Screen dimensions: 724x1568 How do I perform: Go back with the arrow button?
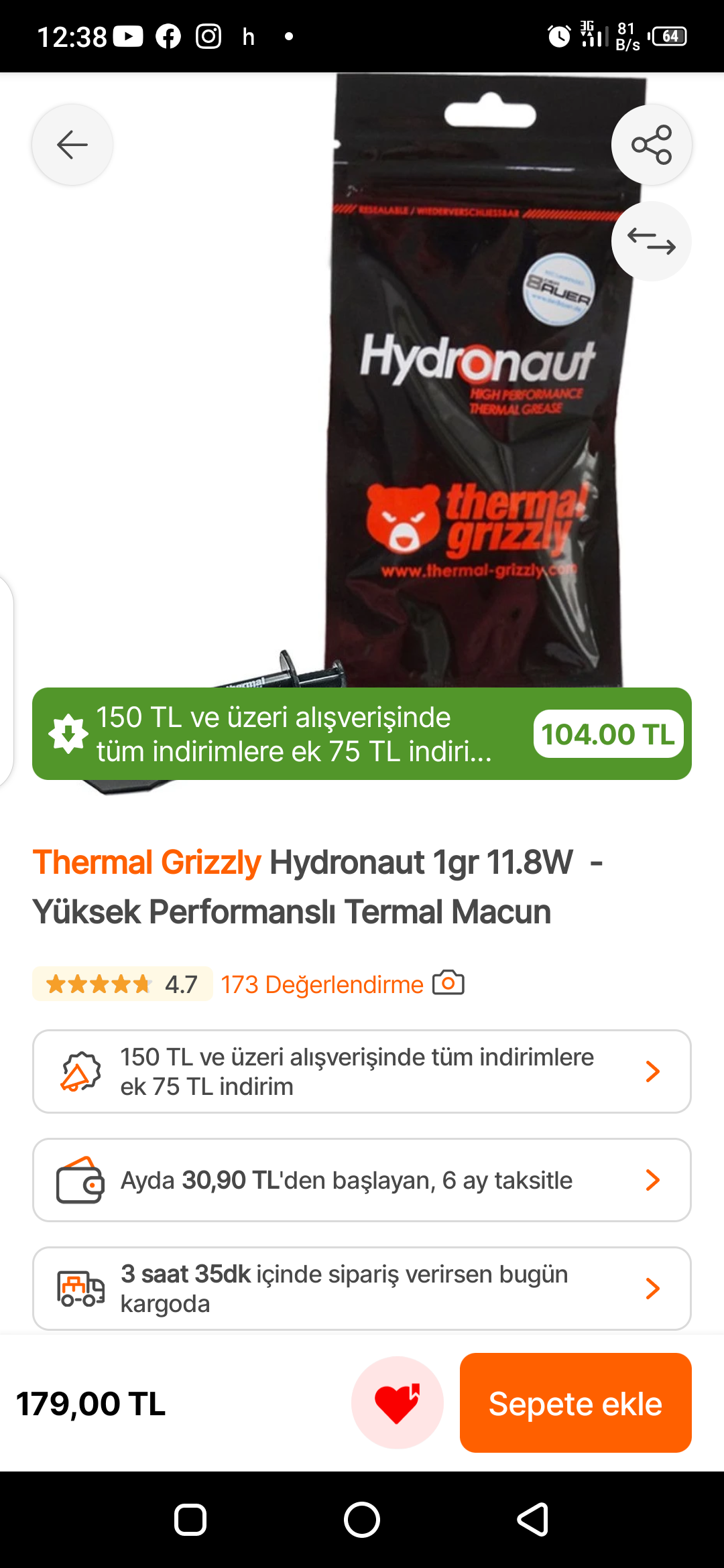pyautogui.click(x=72, y=144)
